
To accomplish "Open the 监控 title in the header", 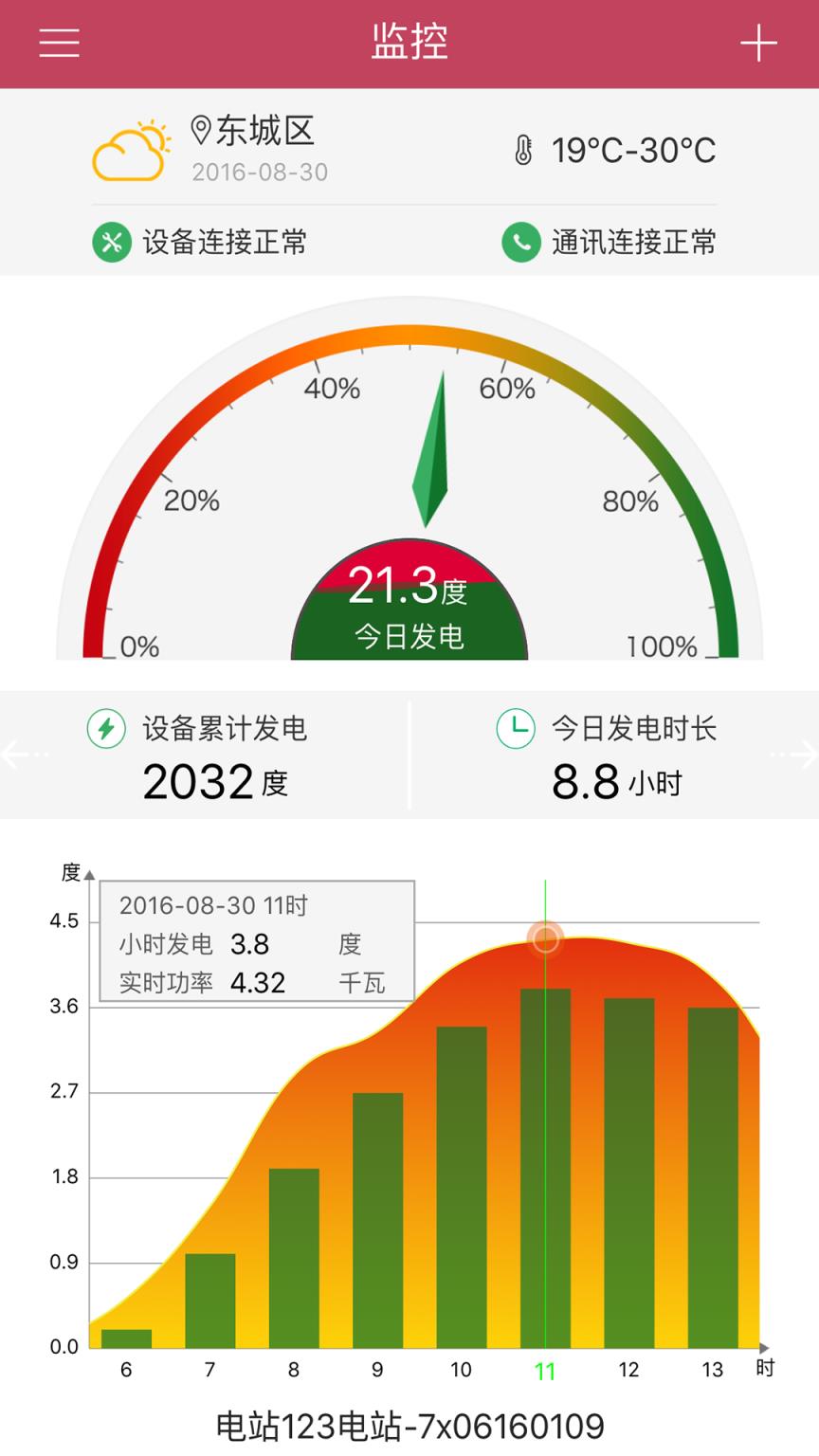I will (x=409, y=44).
